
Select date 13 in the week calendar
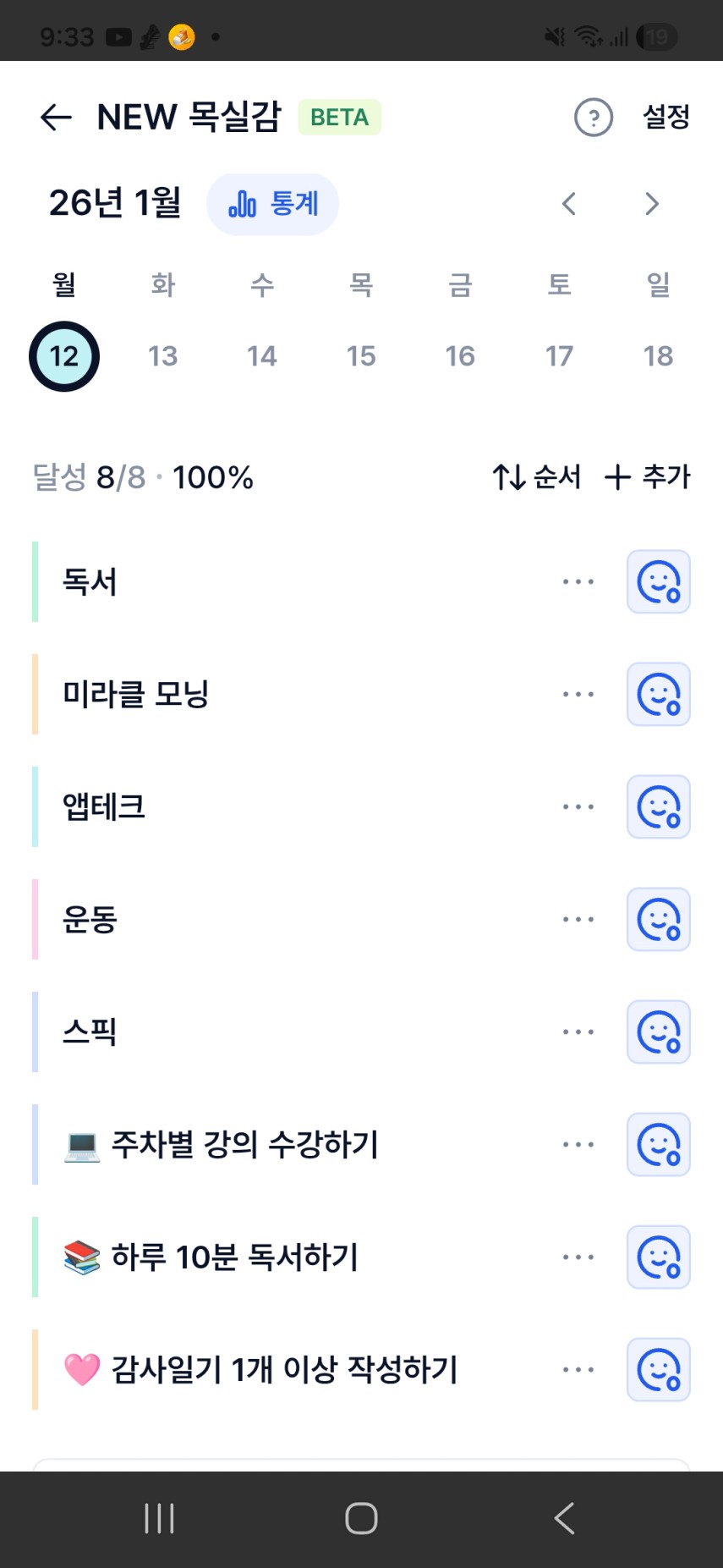(x=163, y=356)
